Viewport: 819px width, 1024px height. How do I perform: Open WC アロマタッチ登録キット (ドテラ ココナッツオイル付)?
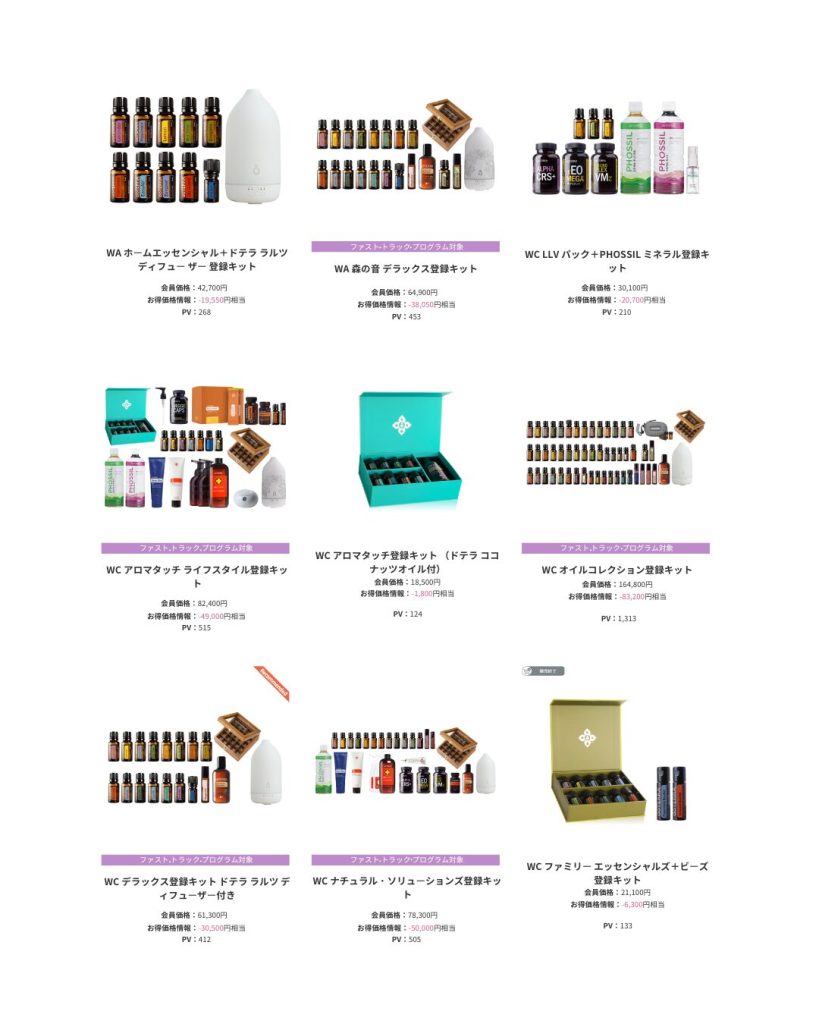pyautogui.click(x=405, y=561)
